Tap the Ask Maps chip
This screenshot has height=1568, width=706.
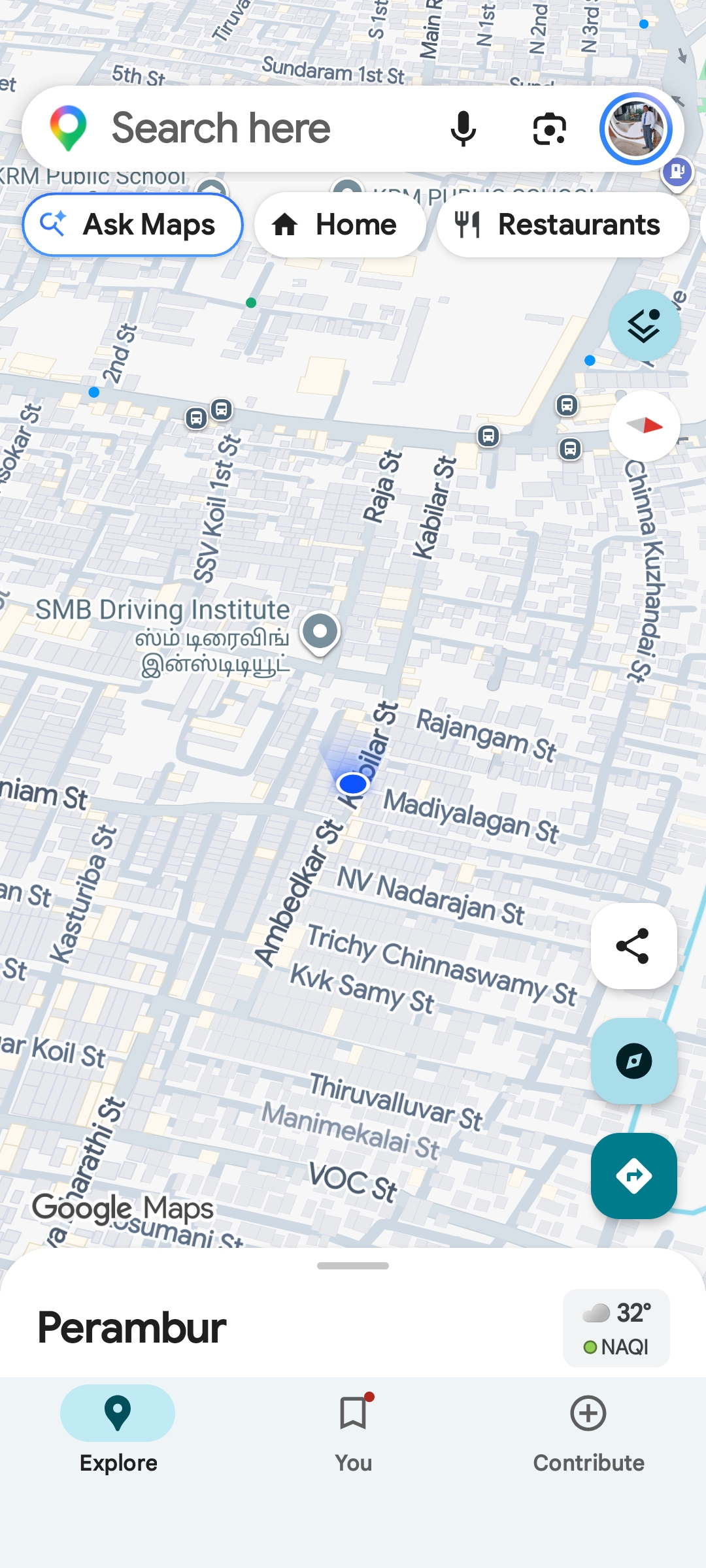tap(133, 225)
